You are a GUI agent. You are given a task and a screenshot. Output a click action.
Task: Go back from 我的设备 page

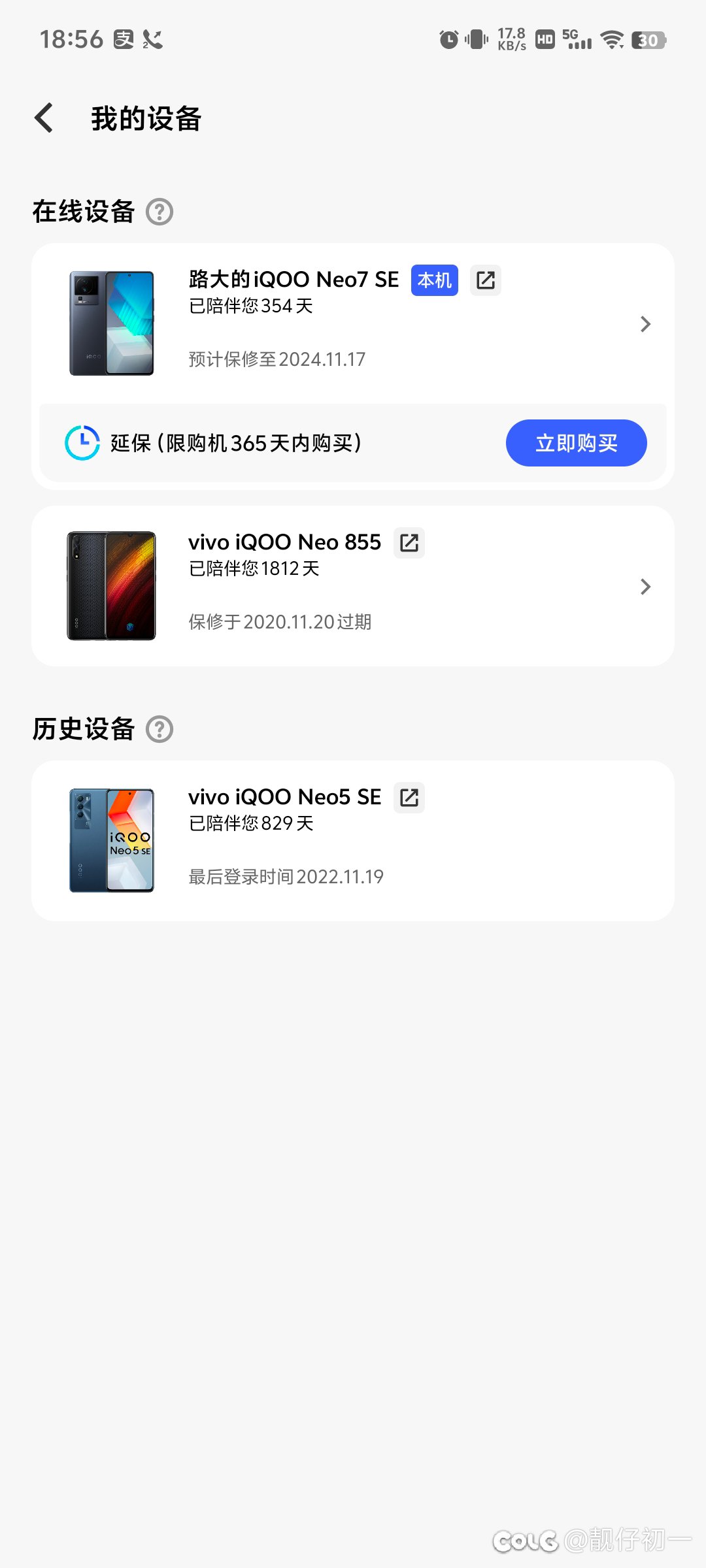[x=44, y=118]
